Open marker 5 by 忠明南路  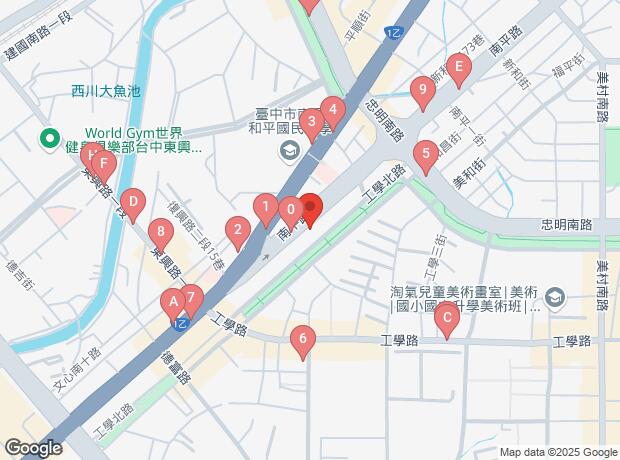tap(427, 155)
